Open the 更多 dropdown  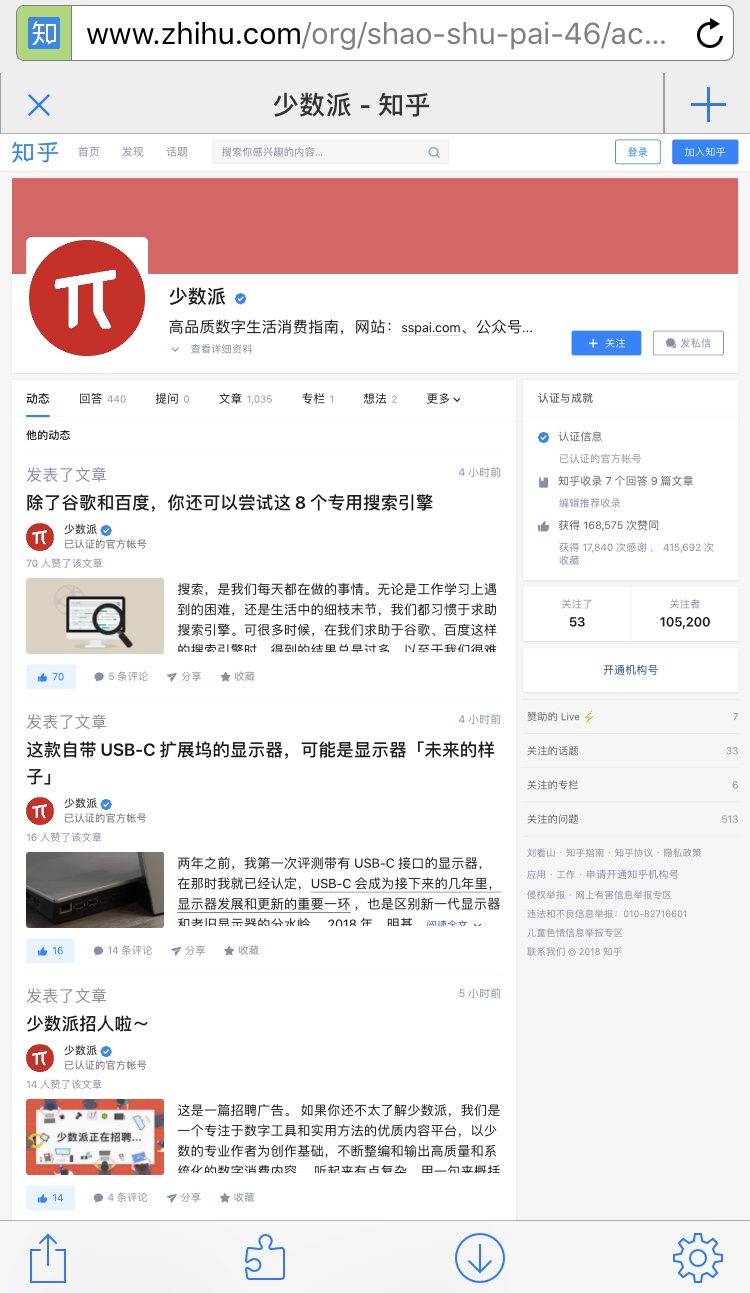[443, 399]
